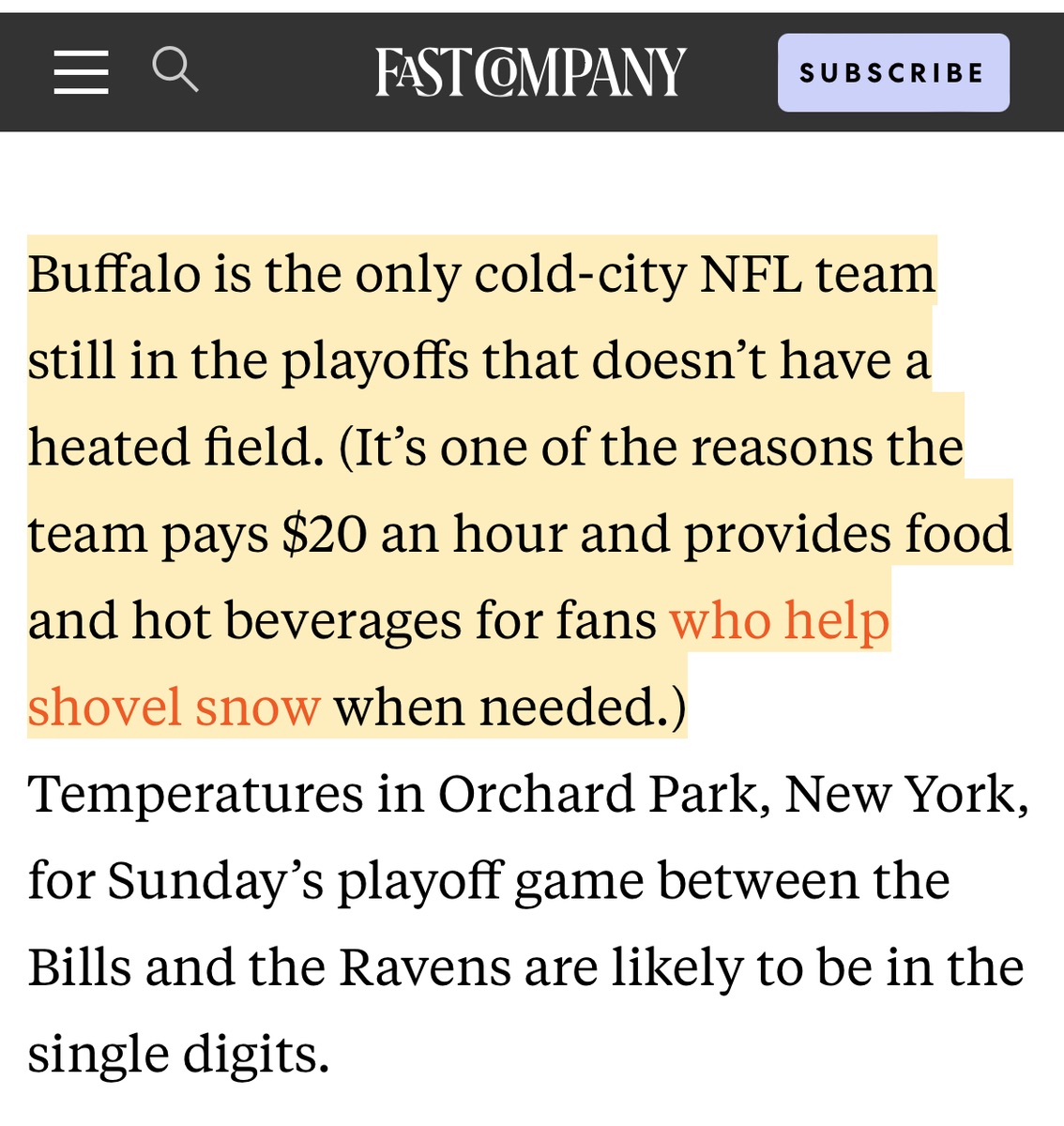Image resolution: width=1064 pixels, height=1126 pixels.
Task: Go to Fast Company homepage via logo
Action: pos(531,72)
